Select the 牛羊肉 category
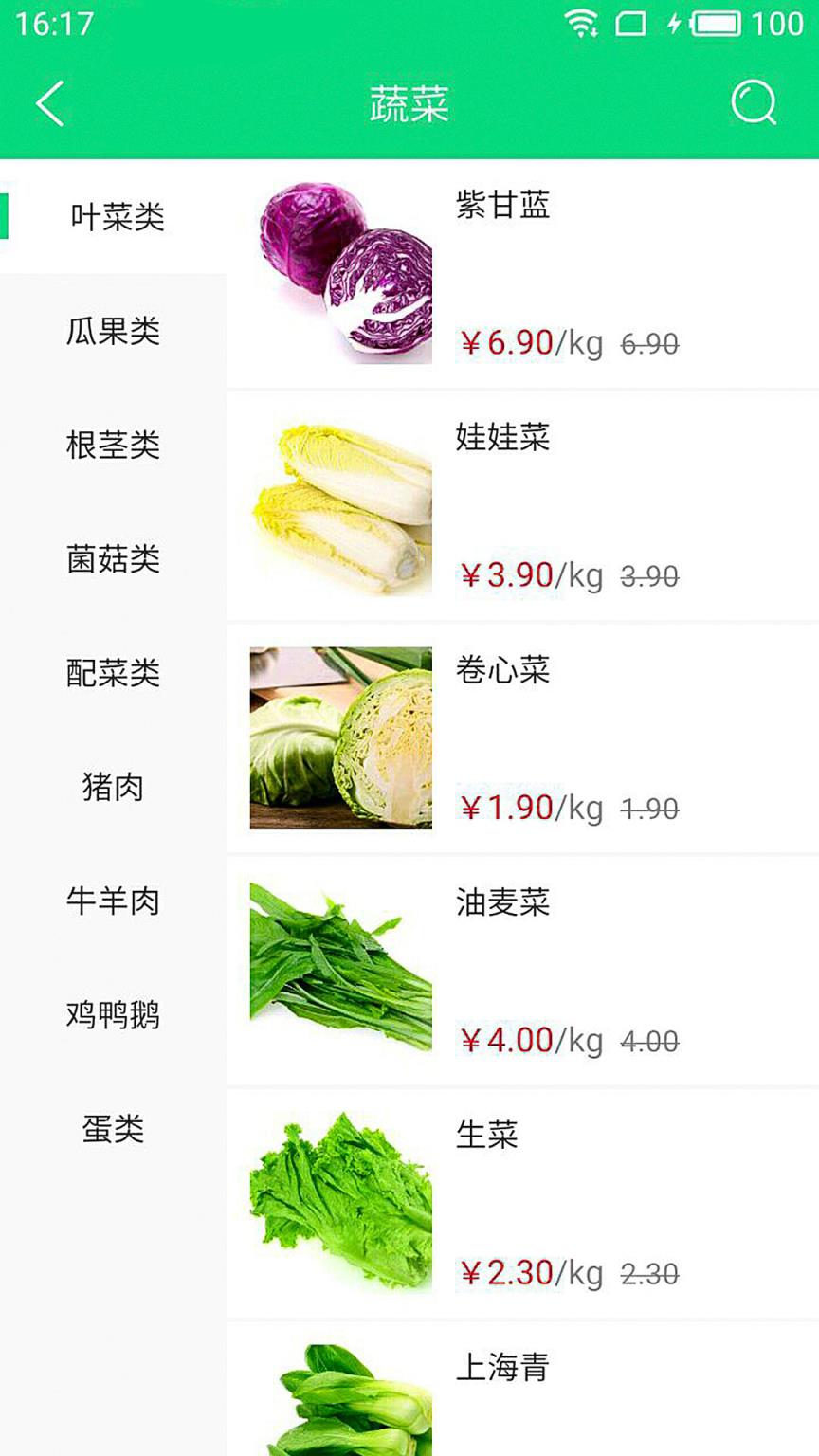Screen dimensions: 819x1456 pyautogui.click(x=113, y=901)
